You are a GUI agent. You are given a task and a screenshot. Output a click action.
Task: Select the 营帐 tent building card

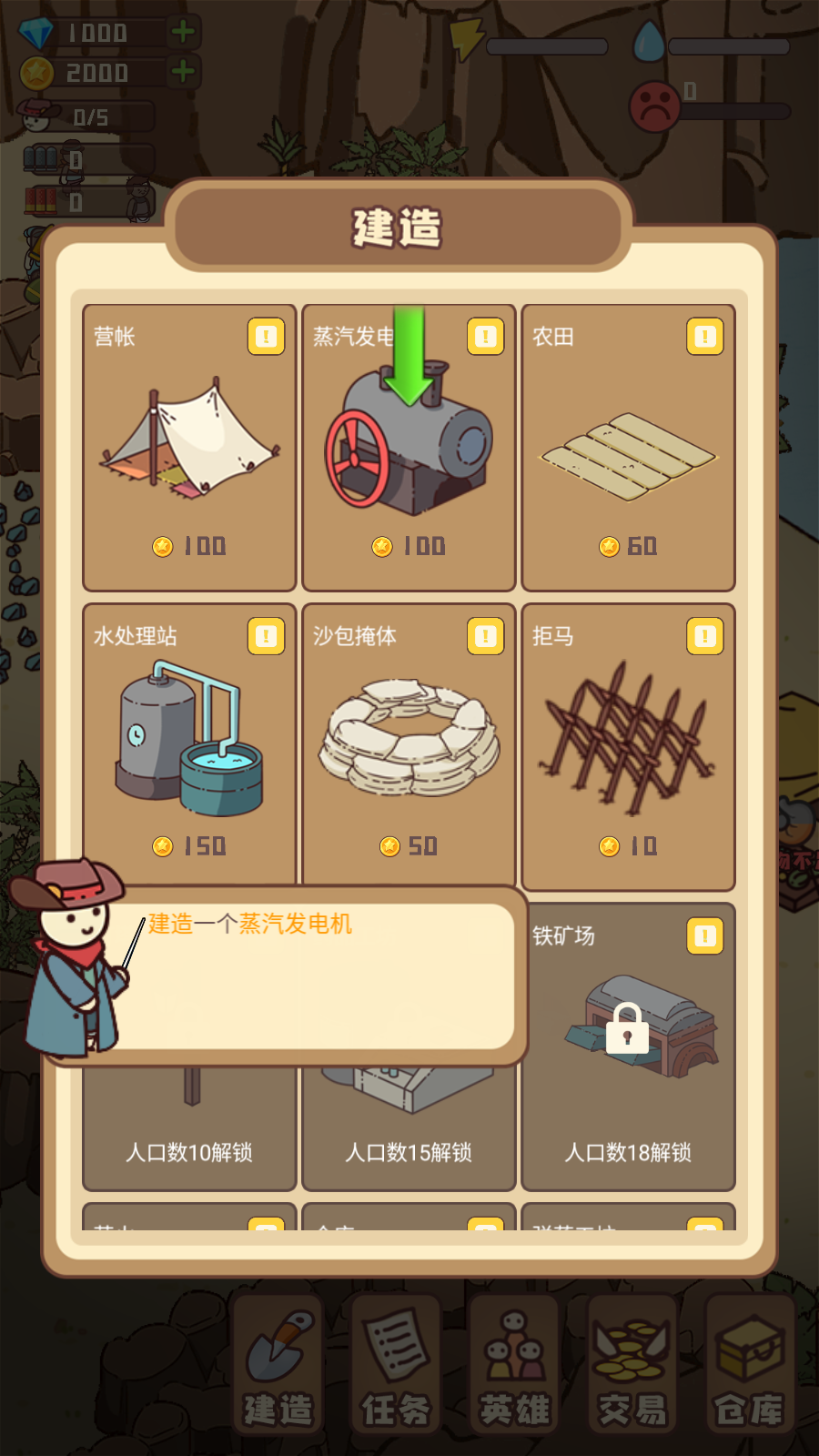[x=189, y=448]
